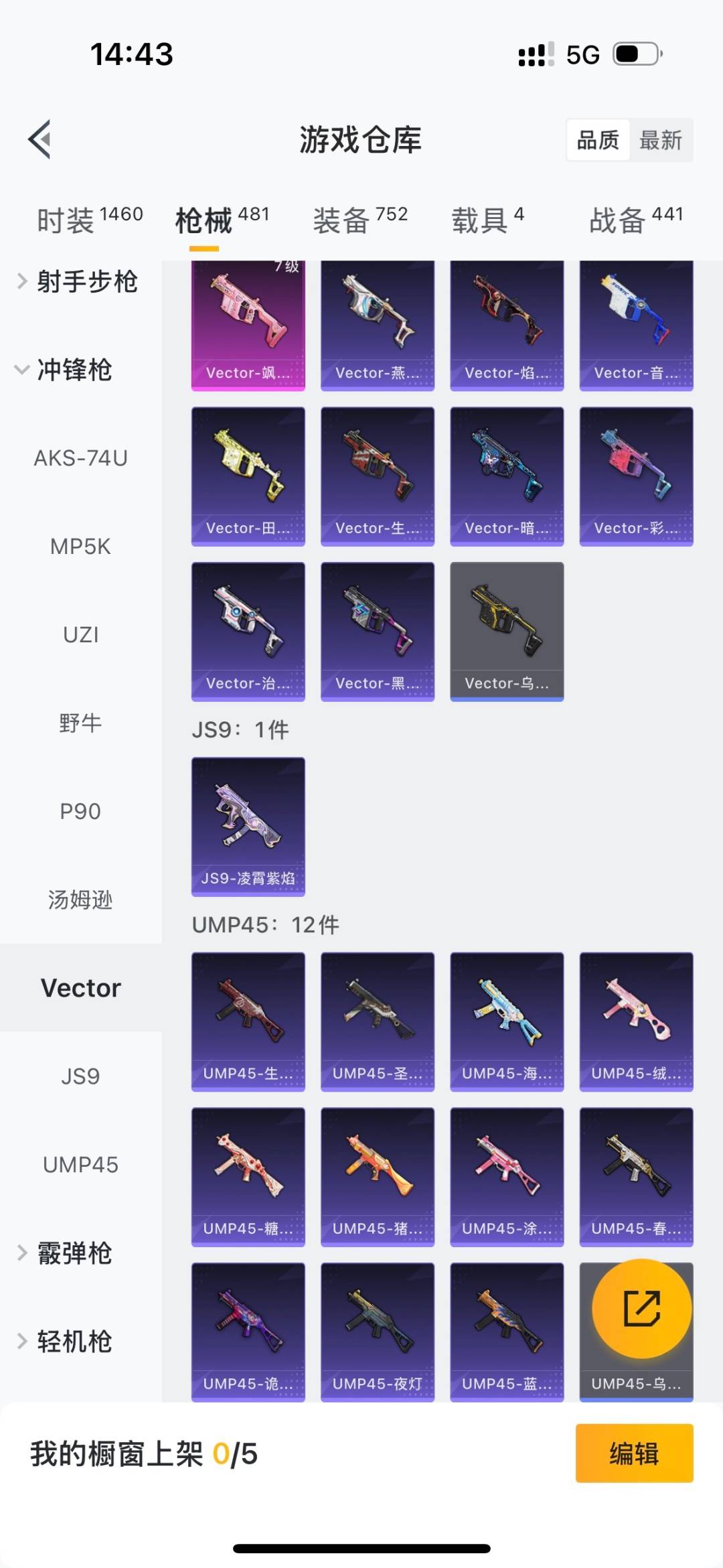This screenshot has height=1568, width=723.
Task: Sort by 最新
Action: coord(660,140)
